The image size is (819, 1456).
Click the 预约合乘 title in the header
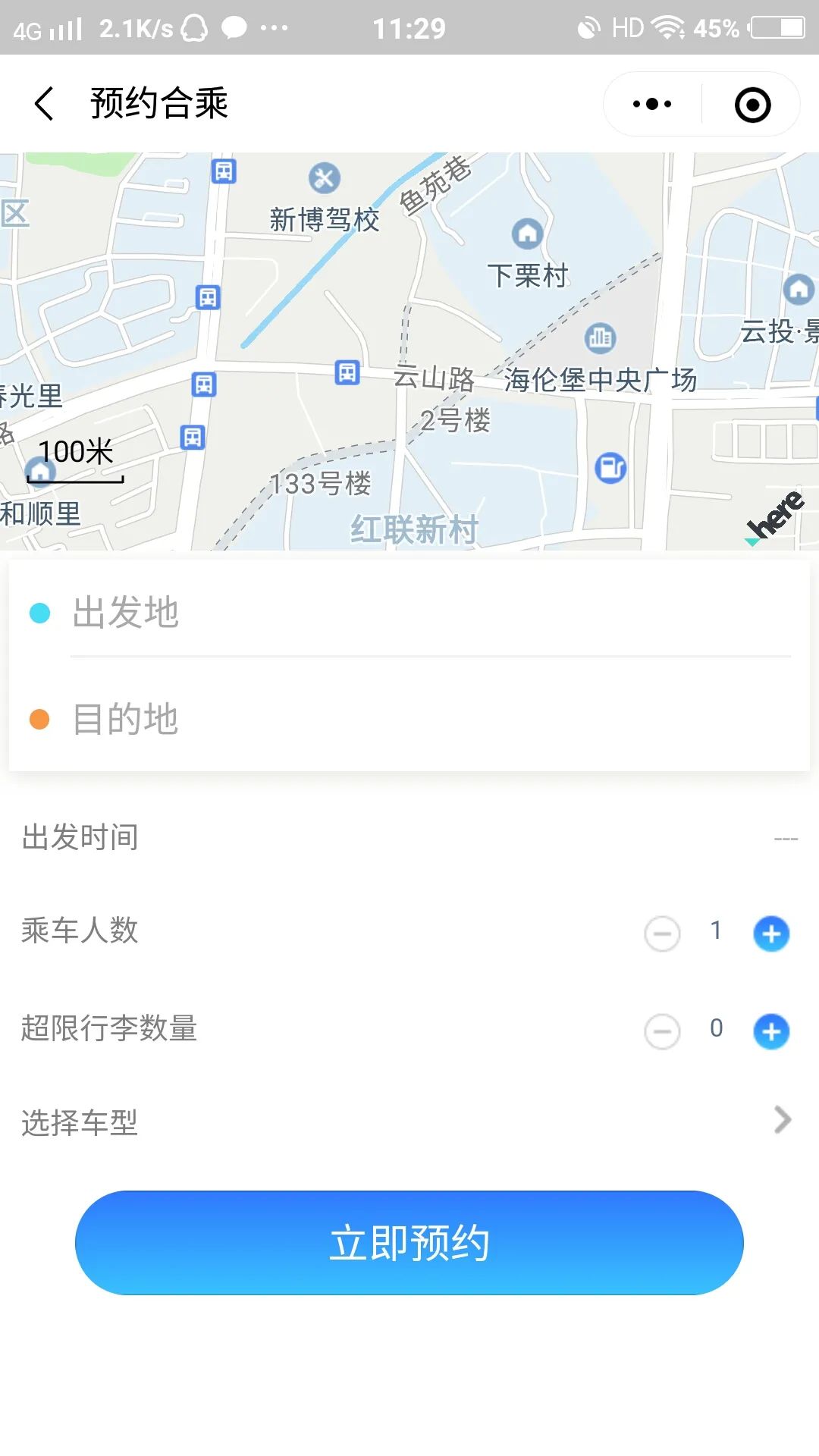(161, 102)
